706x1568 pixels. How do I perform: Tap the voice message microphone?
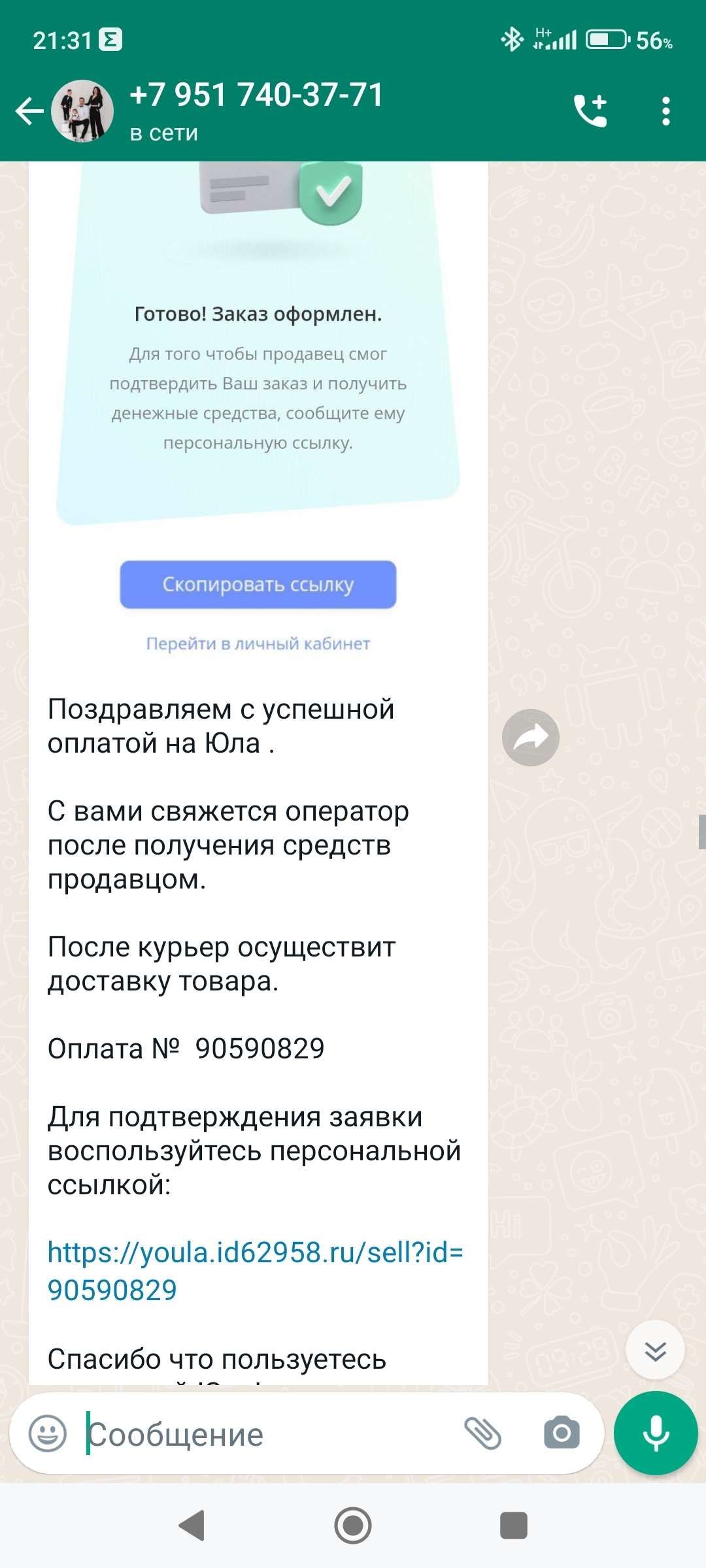click(x=656, y=1433)
